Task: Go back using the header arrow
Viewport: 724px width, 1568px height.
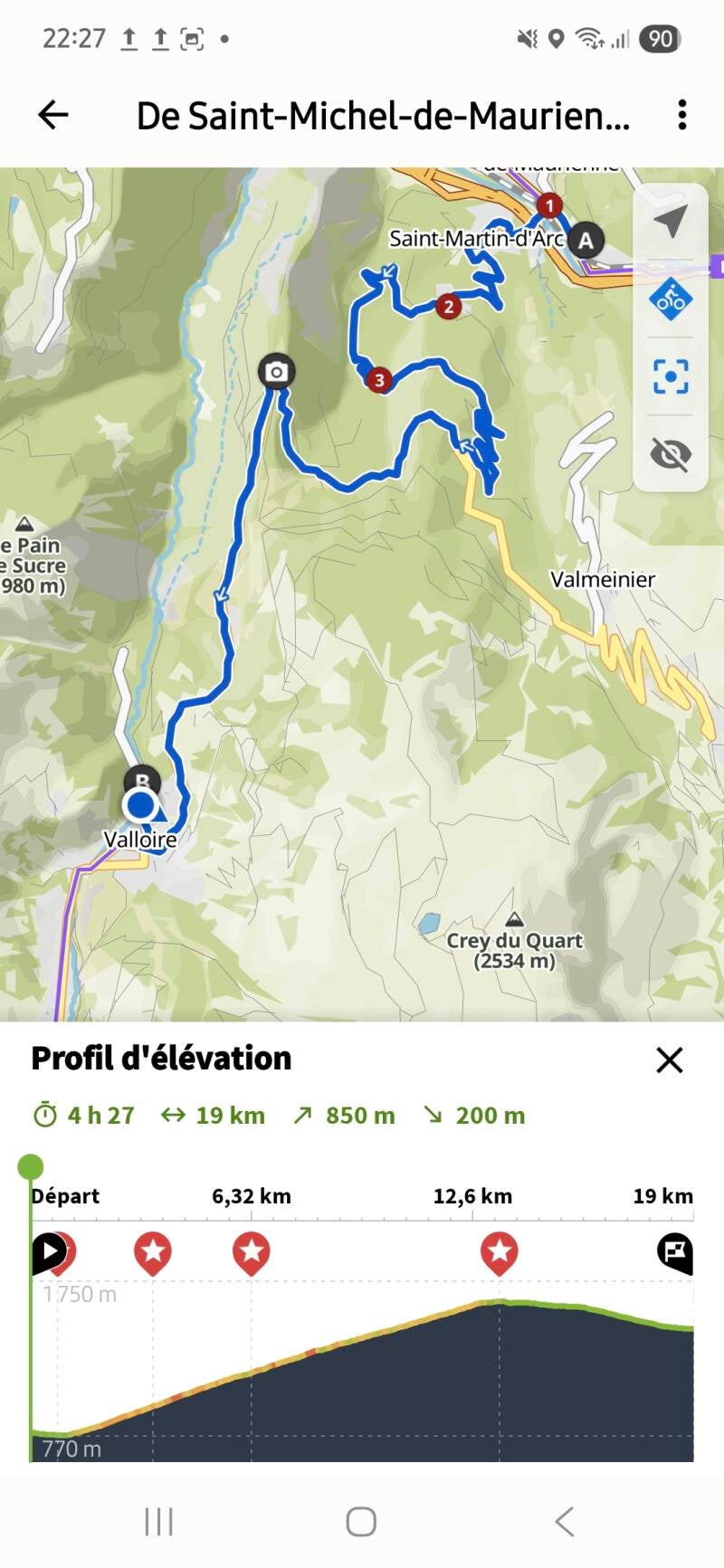Action: click(x=53, y=115)
